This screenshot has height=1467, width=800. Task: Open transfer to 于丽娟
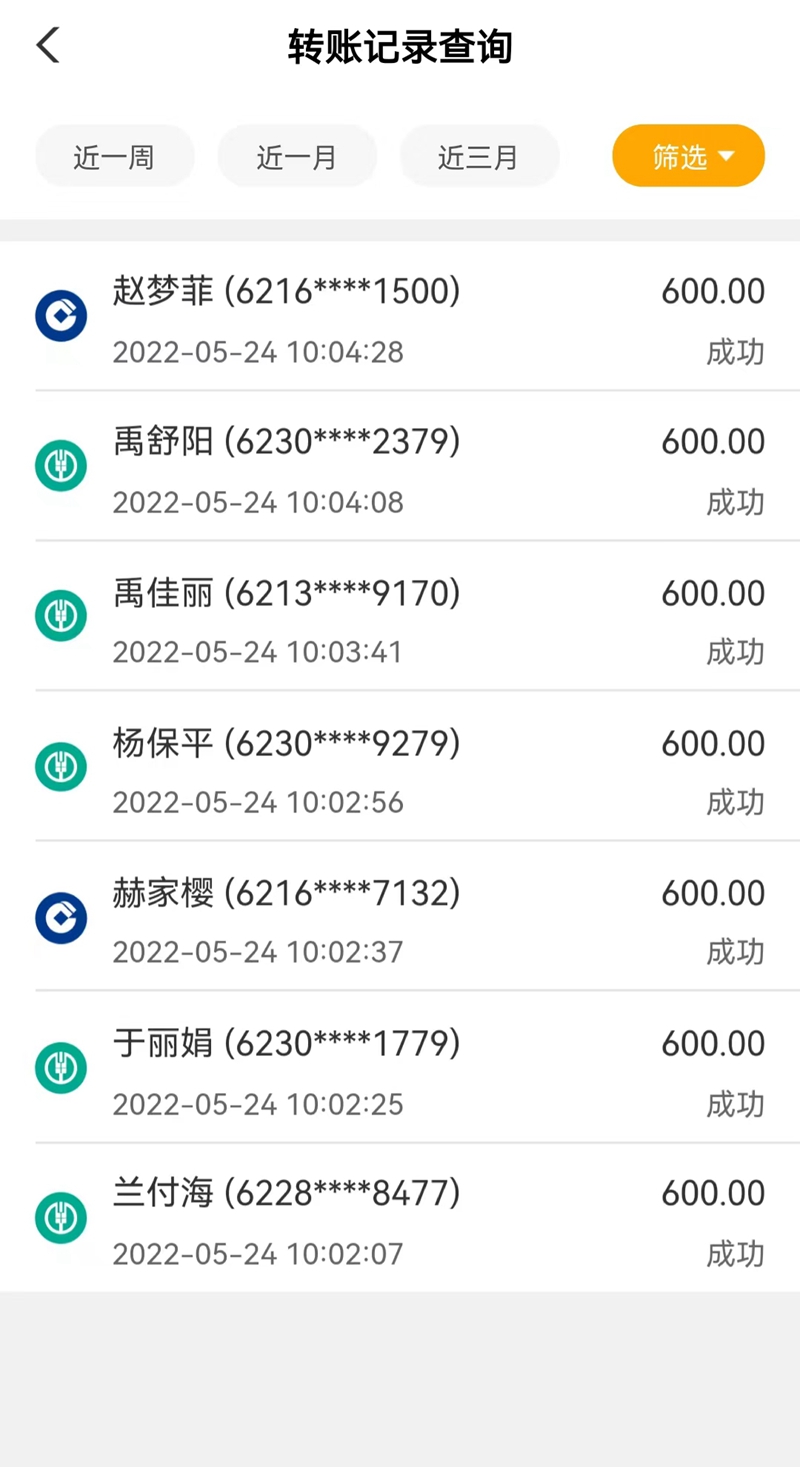pyautogui.click(x=400, y=1069)
